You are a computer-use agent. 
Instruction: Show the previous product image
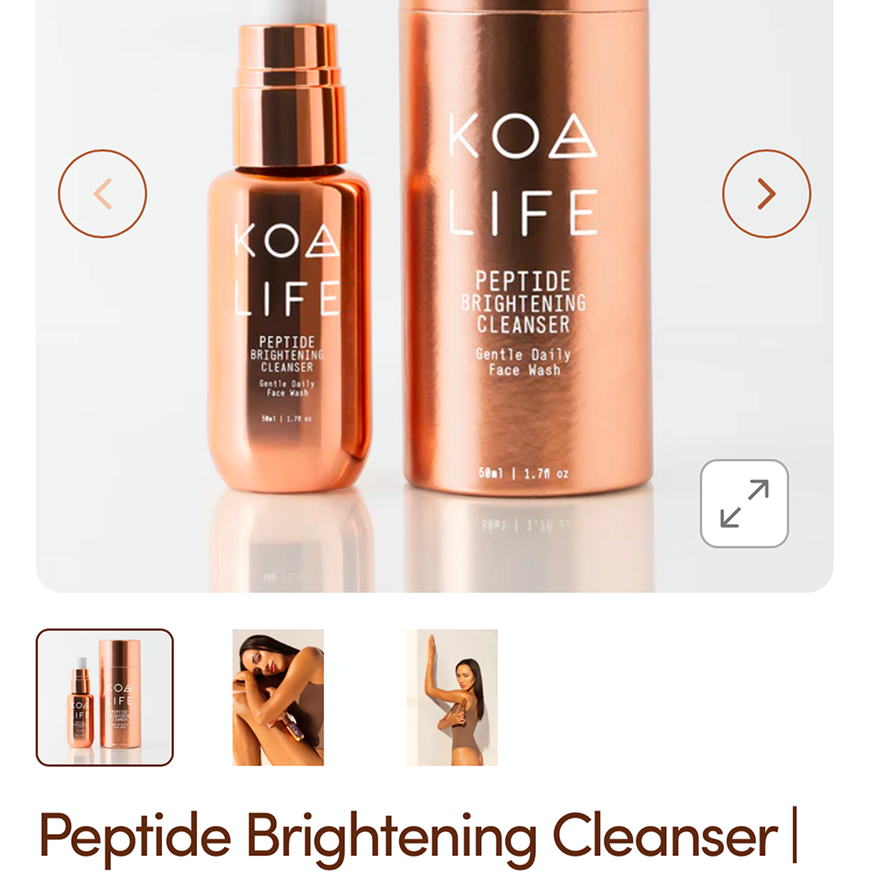click(102, 194)
